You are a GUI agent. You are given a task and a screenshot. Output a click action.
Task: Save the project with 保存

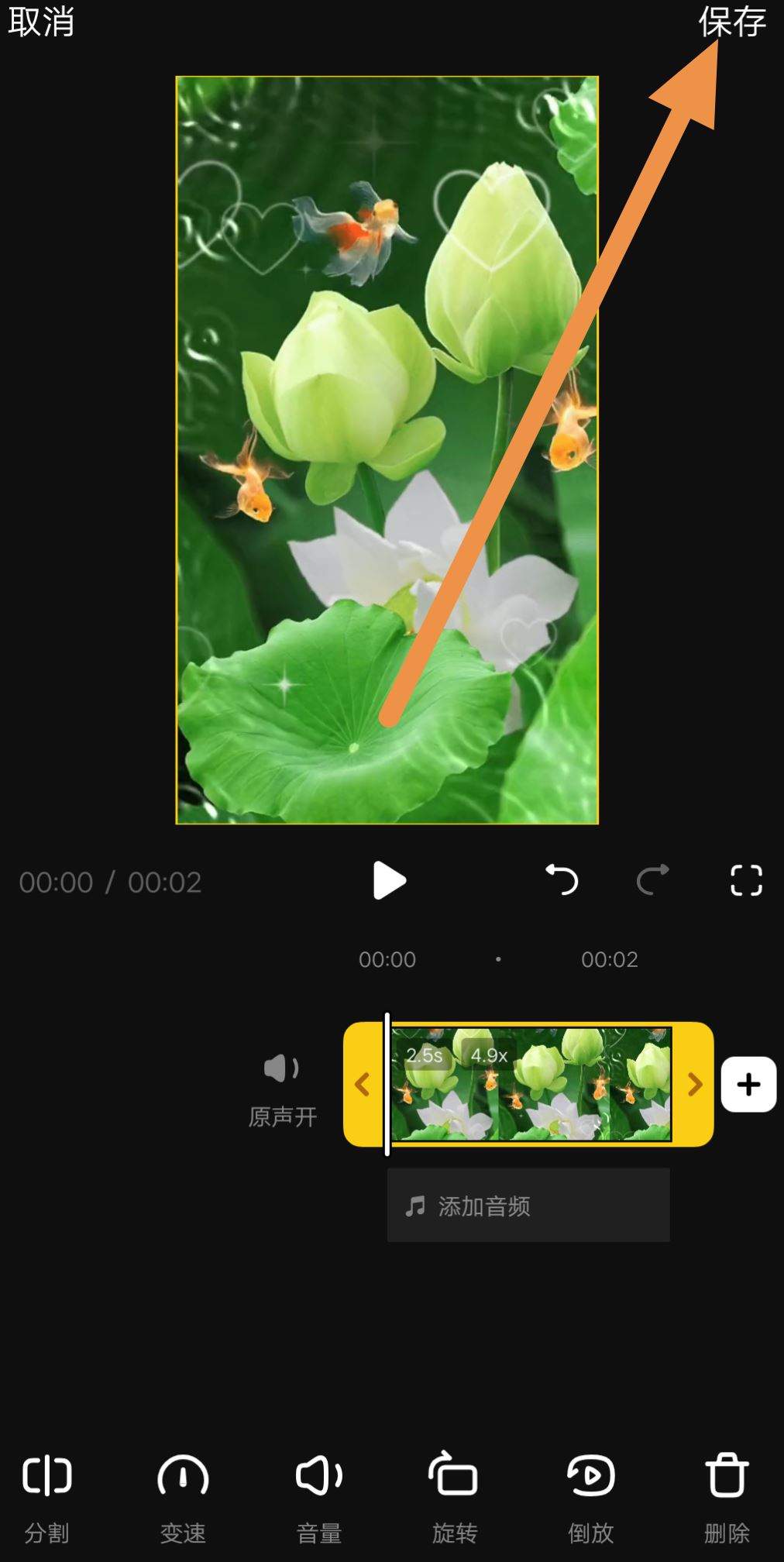click(x=731, y=23)
